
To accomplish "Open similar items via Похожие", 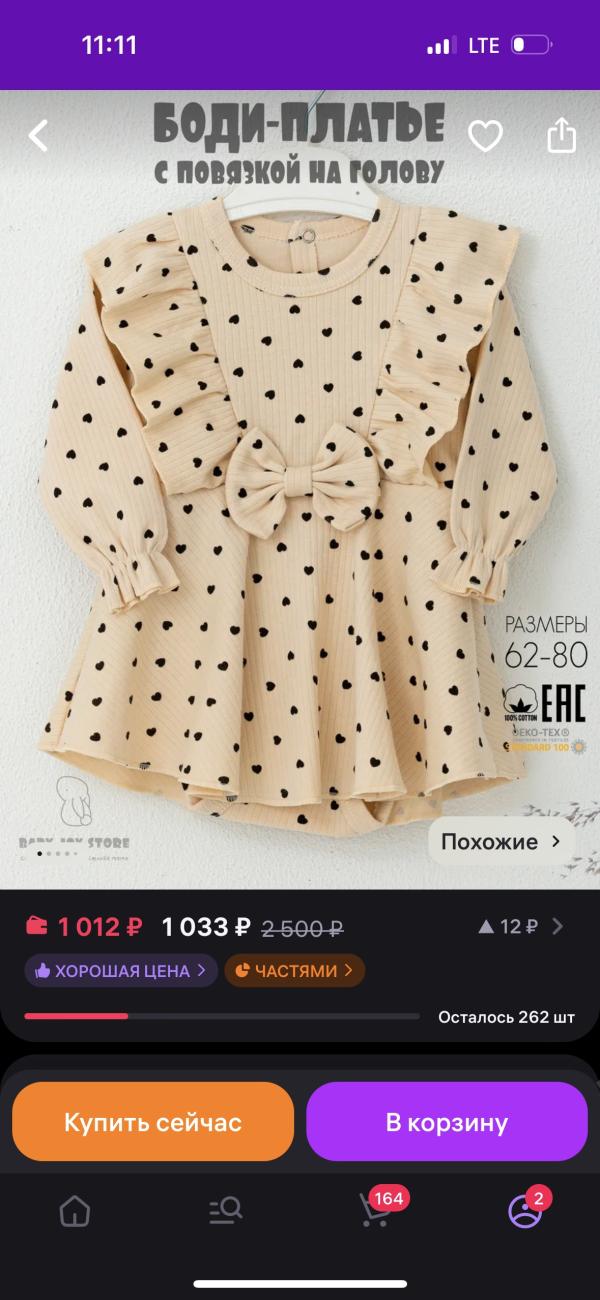I will tap(502, 842).
